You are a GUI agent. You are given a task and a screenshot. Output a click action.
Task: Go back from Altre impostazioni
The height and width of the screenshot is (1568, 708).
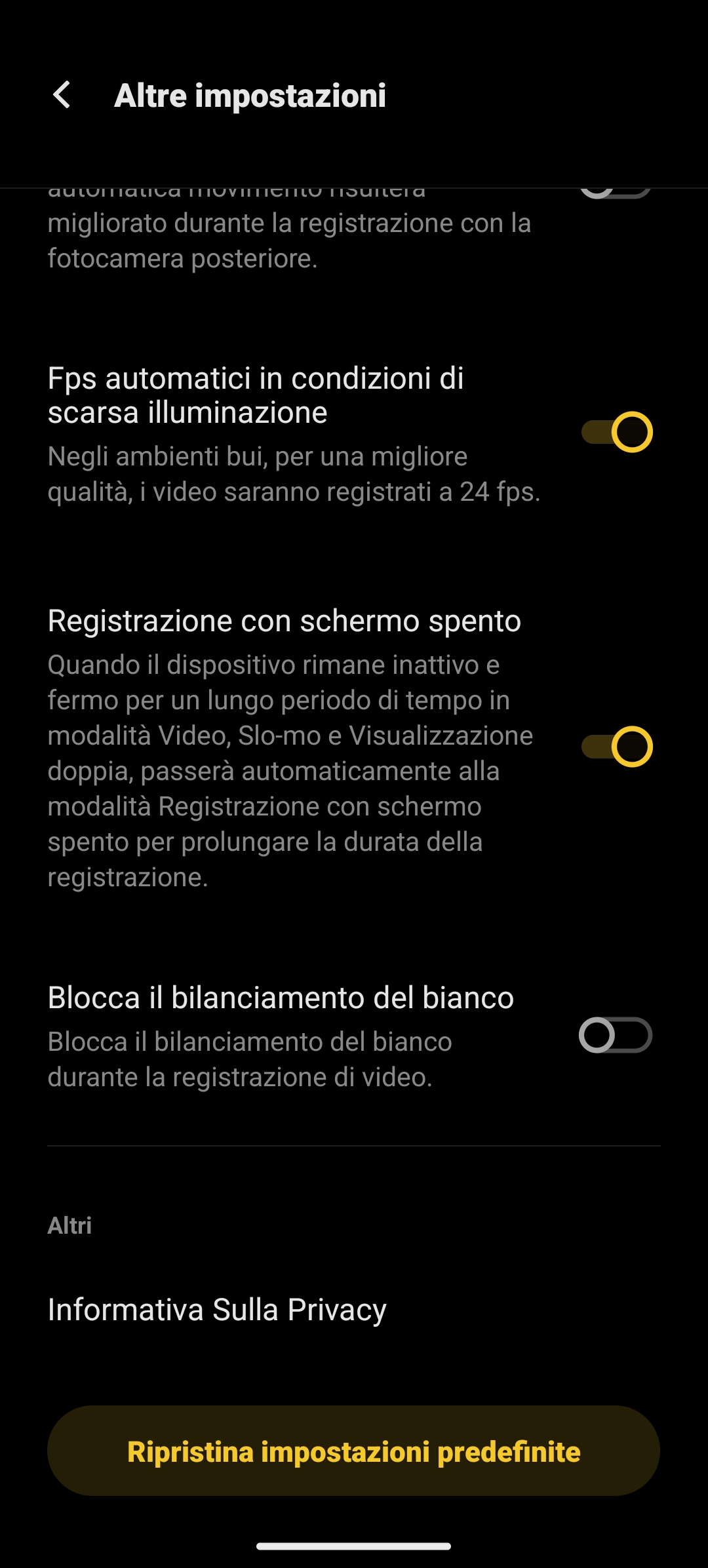62,95
